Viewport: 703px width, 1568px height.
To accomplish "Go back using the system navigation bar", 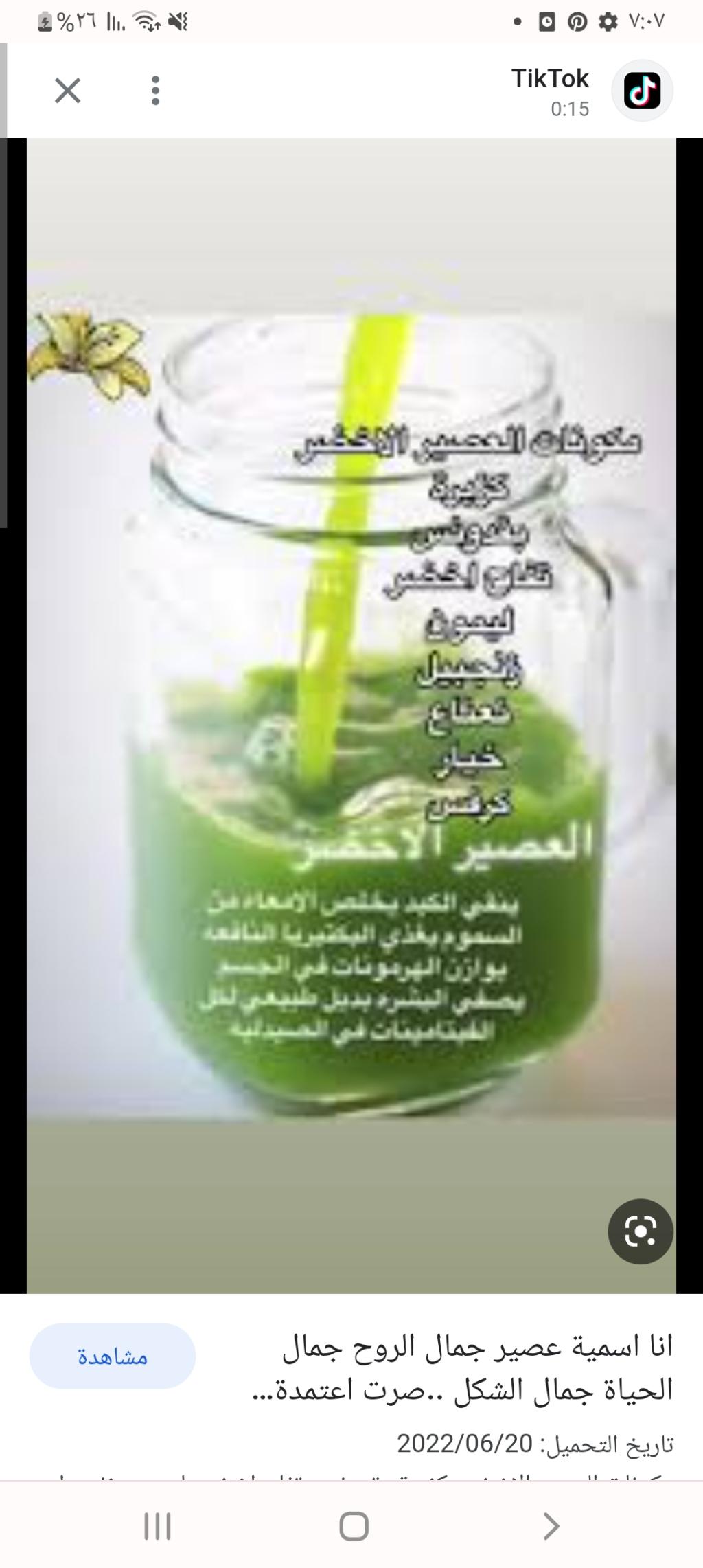I will (x=551, y=1526).
